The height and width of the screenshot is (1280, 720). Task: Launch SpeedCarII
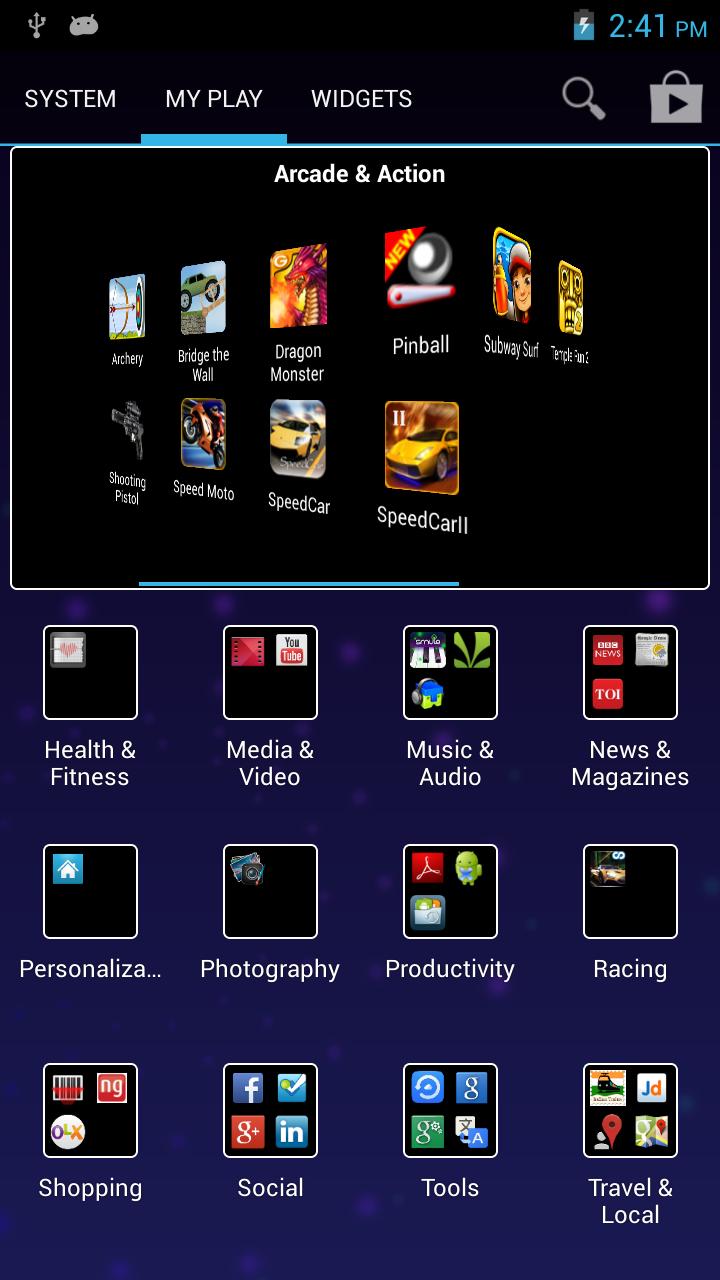coord(420,445)
